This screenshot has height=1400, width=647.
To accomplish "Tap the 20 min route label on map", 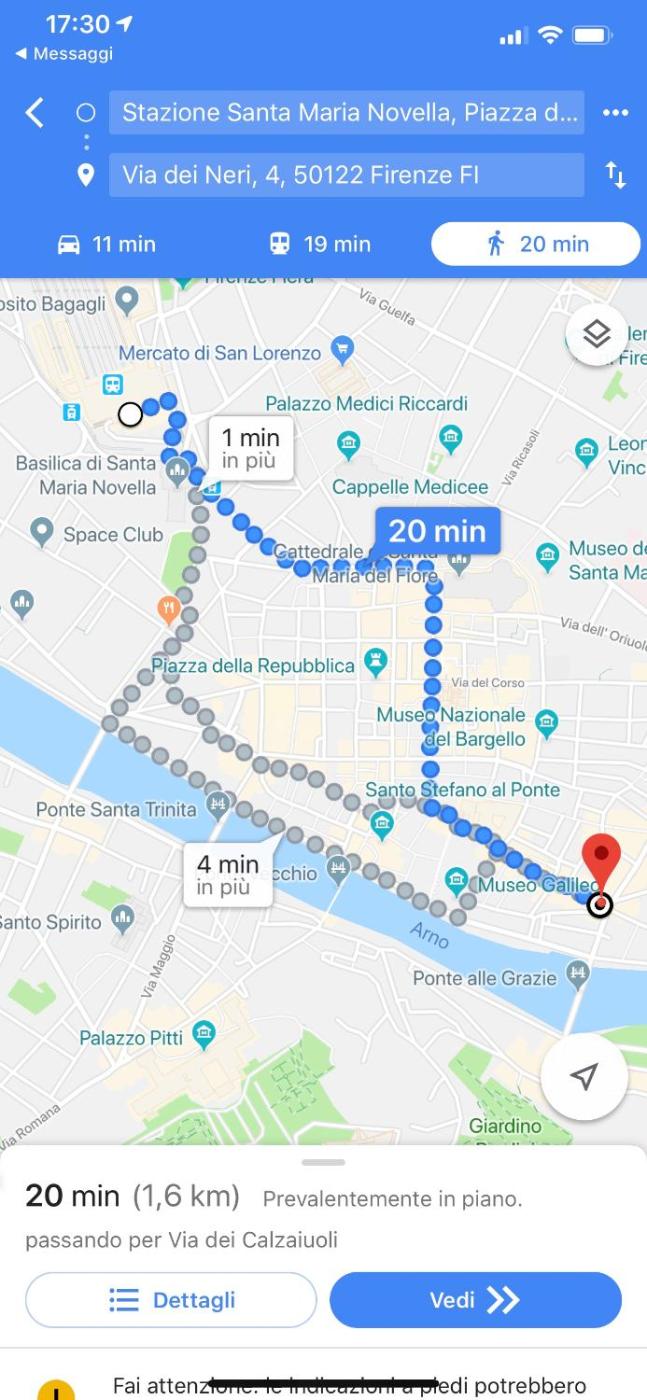I will click(437, 530).
